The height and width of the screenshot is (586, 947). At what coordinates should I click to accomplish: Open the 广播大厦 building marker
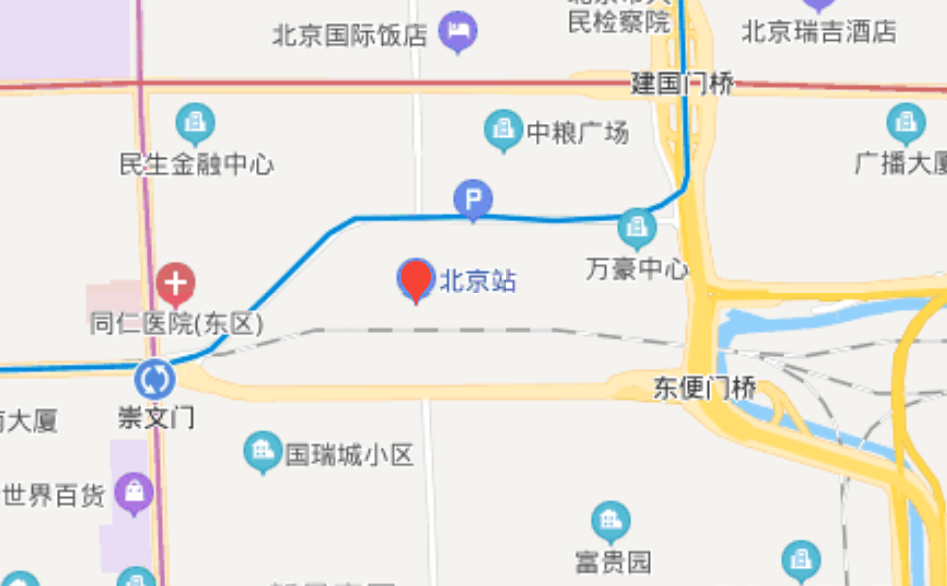point(905,124)
